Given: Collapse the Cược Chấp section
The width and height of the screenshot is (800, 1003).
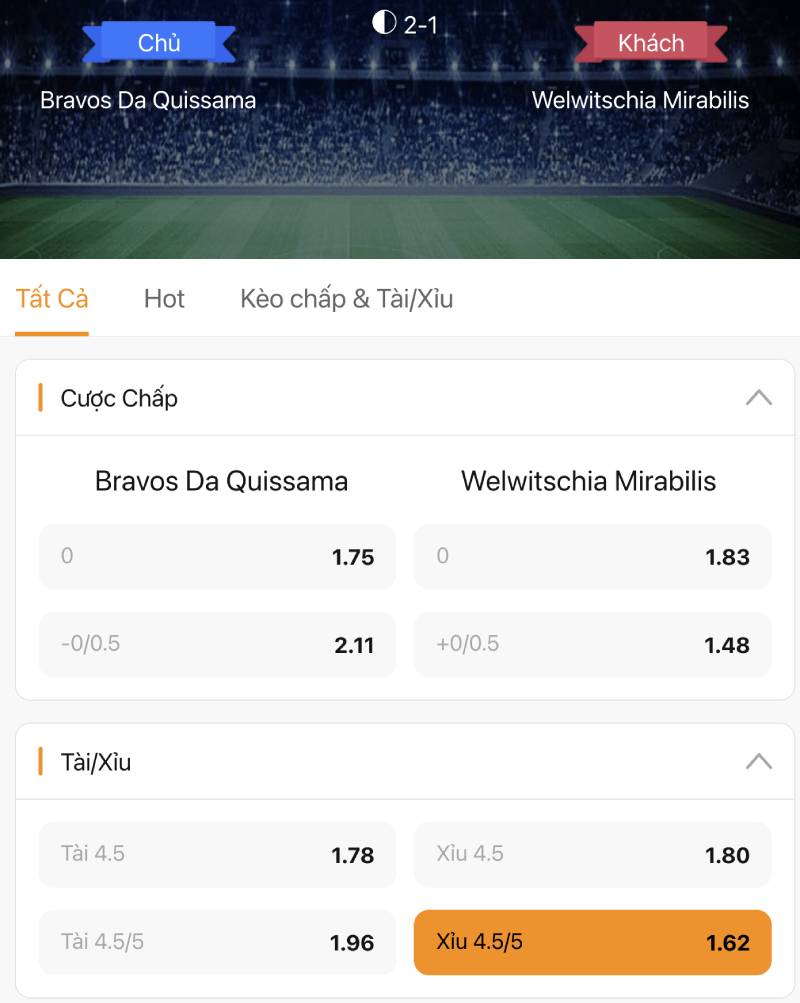Looking at the screenshot, I should pos(758,398).
